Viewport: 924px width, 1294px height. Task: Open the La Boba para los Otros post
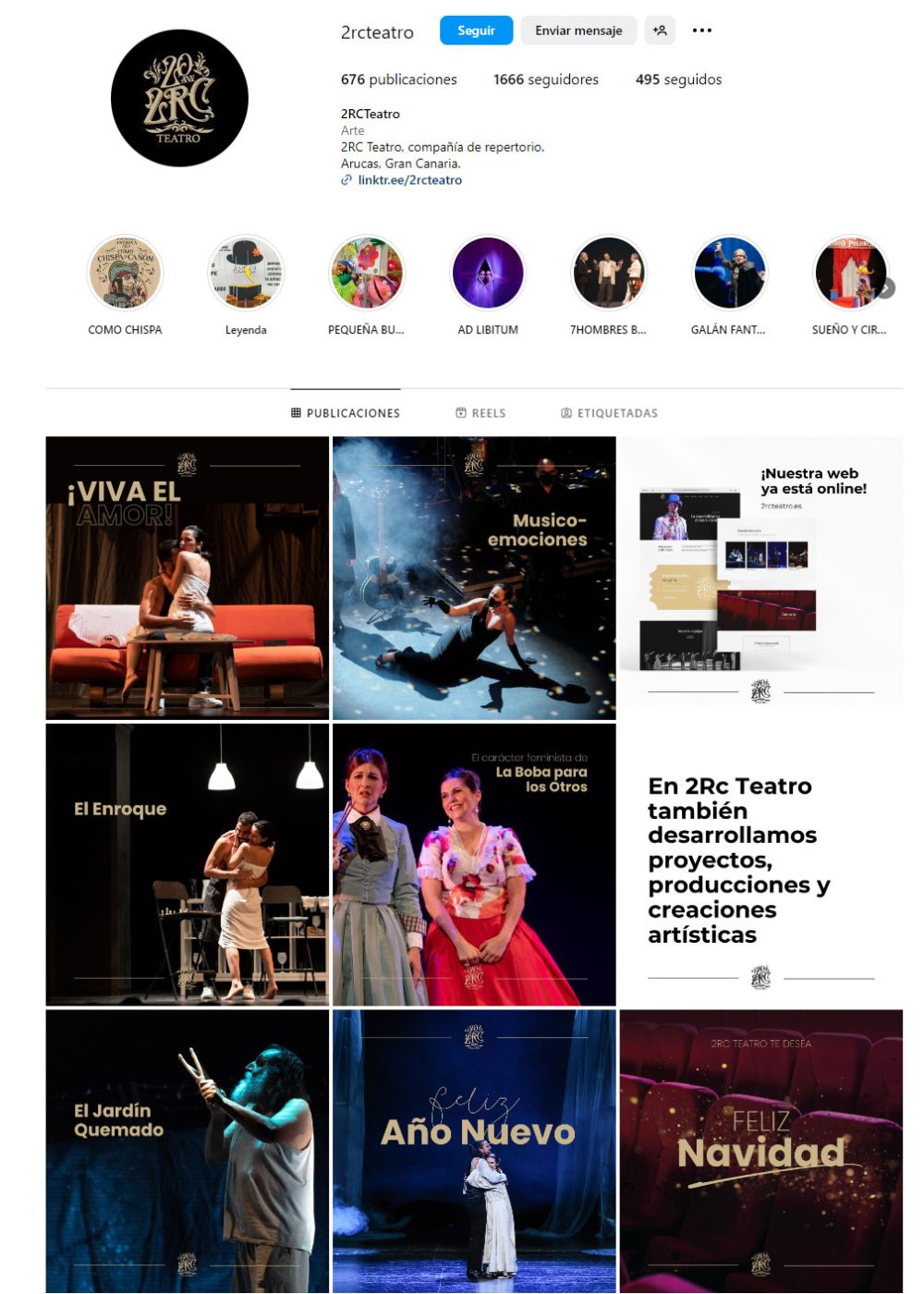click(x=474, y=864)
